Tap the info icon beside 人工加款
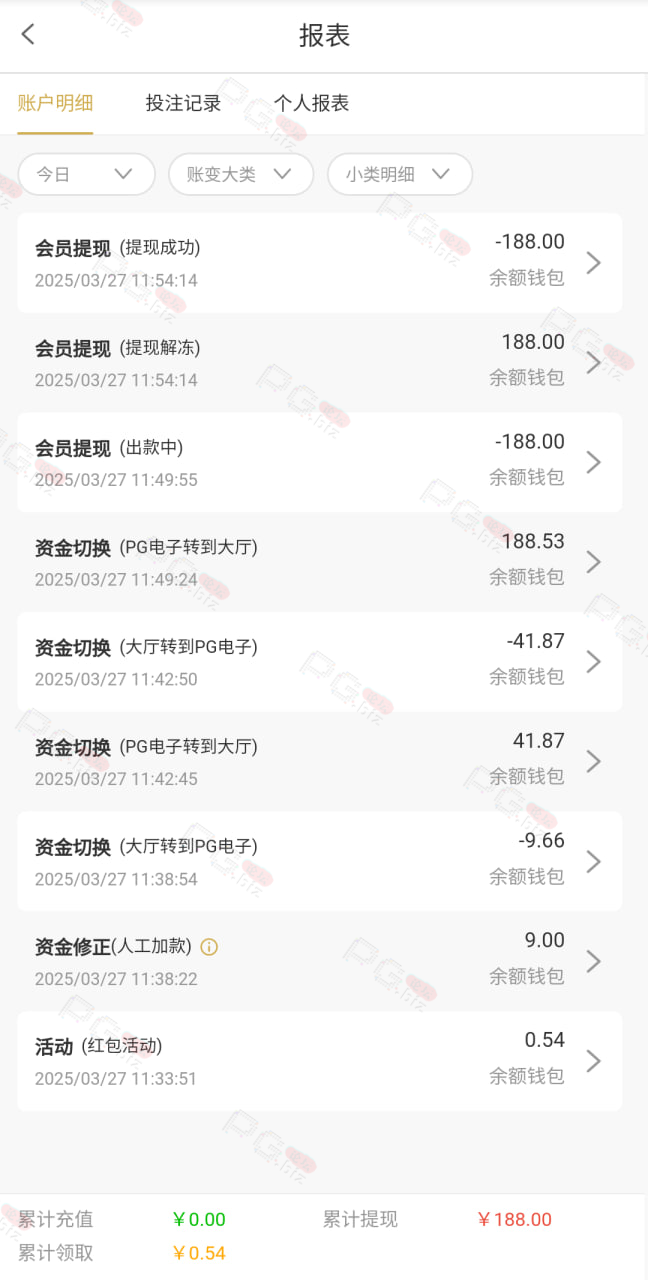 209,947
